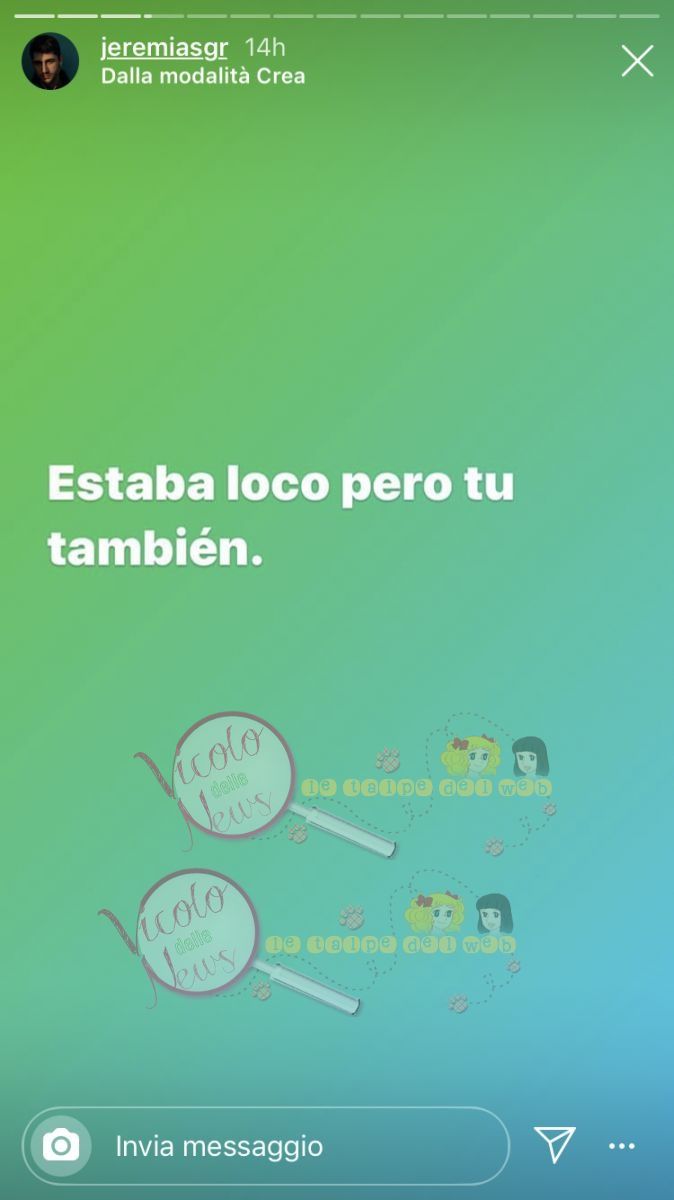Open the more options menu

pos(622,1146)
